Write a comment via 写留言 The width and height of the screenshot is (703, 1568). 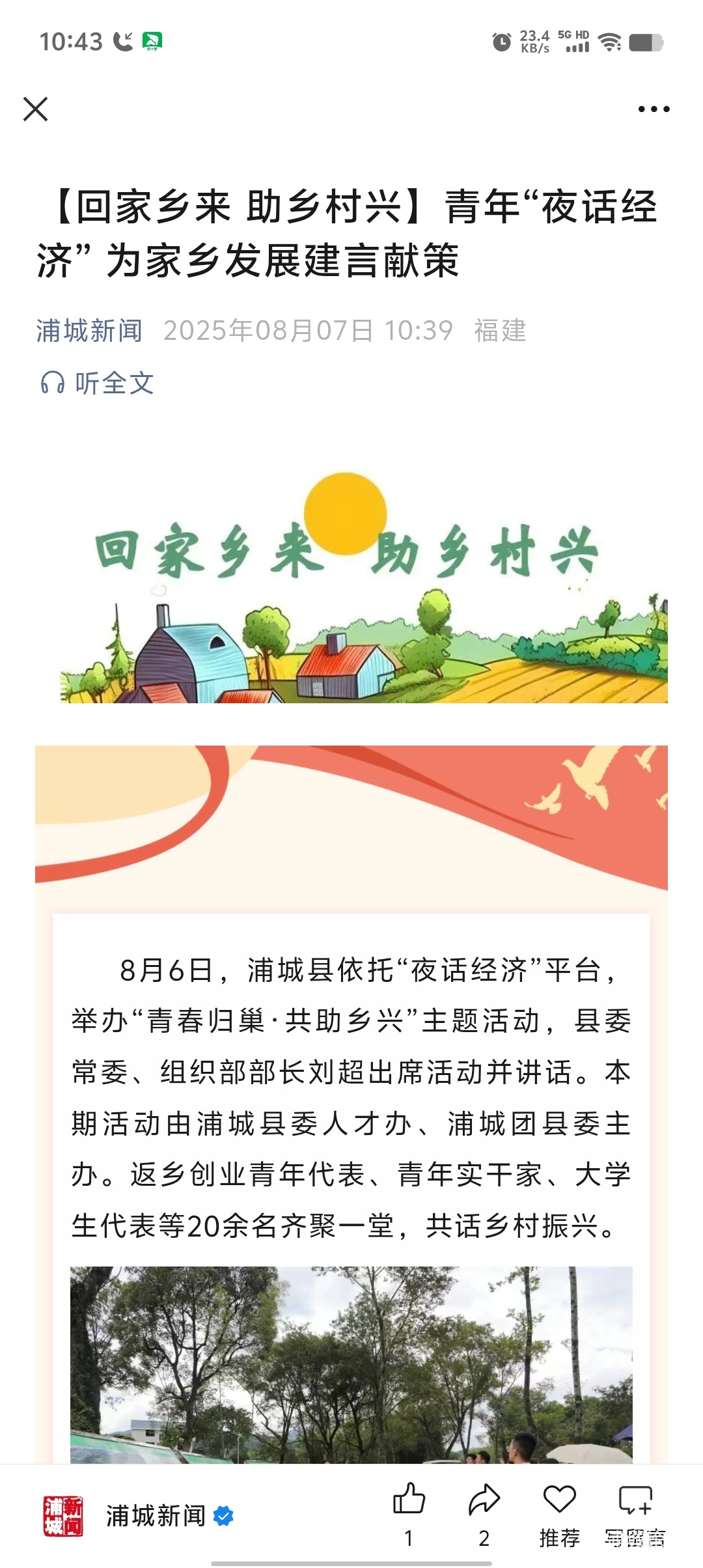[635, 1512]
